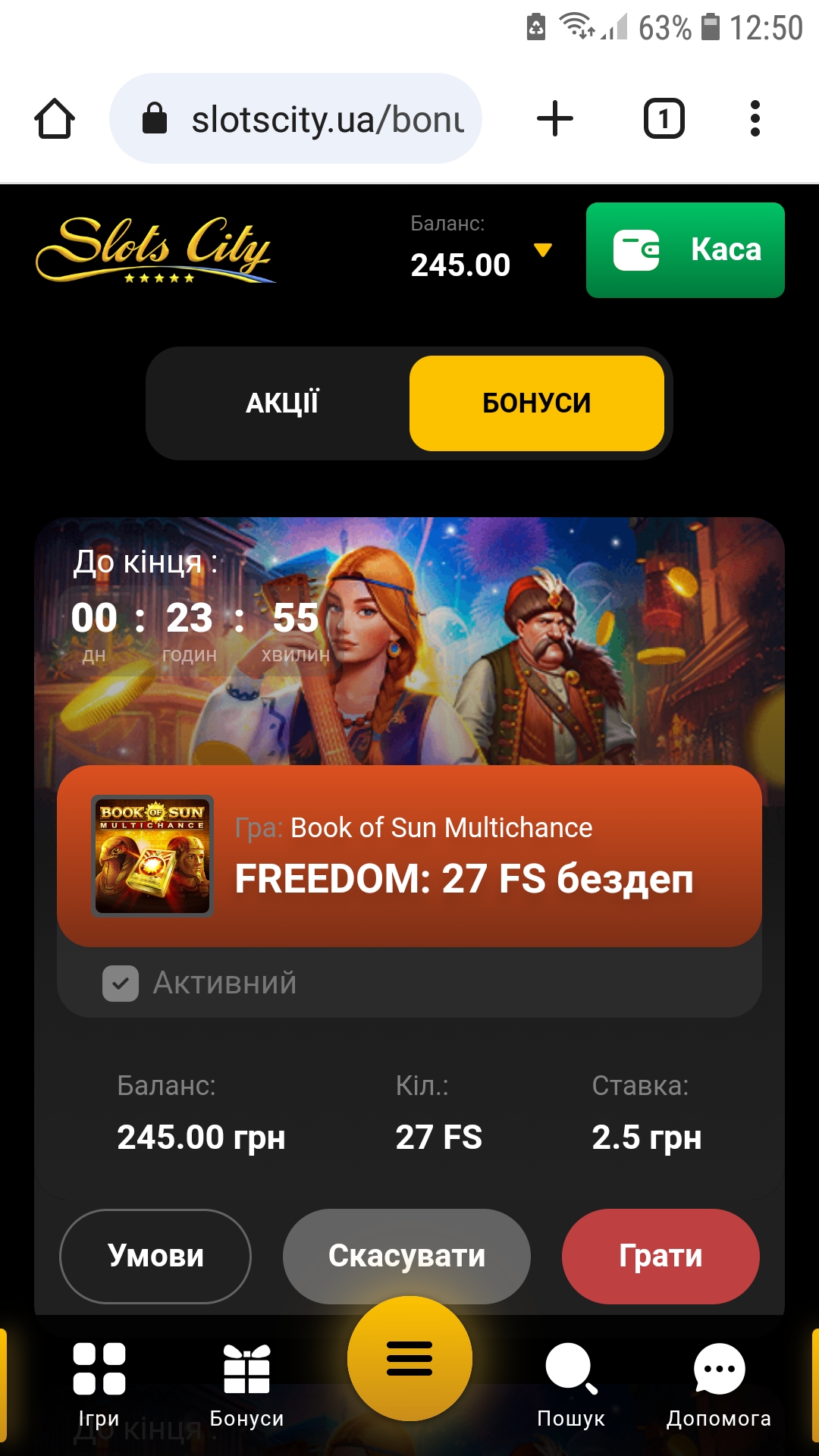This screenshot has width=819, height=1456.
Task: Open Бонуси in the bottom navigation
Action: coord(246,1384)
